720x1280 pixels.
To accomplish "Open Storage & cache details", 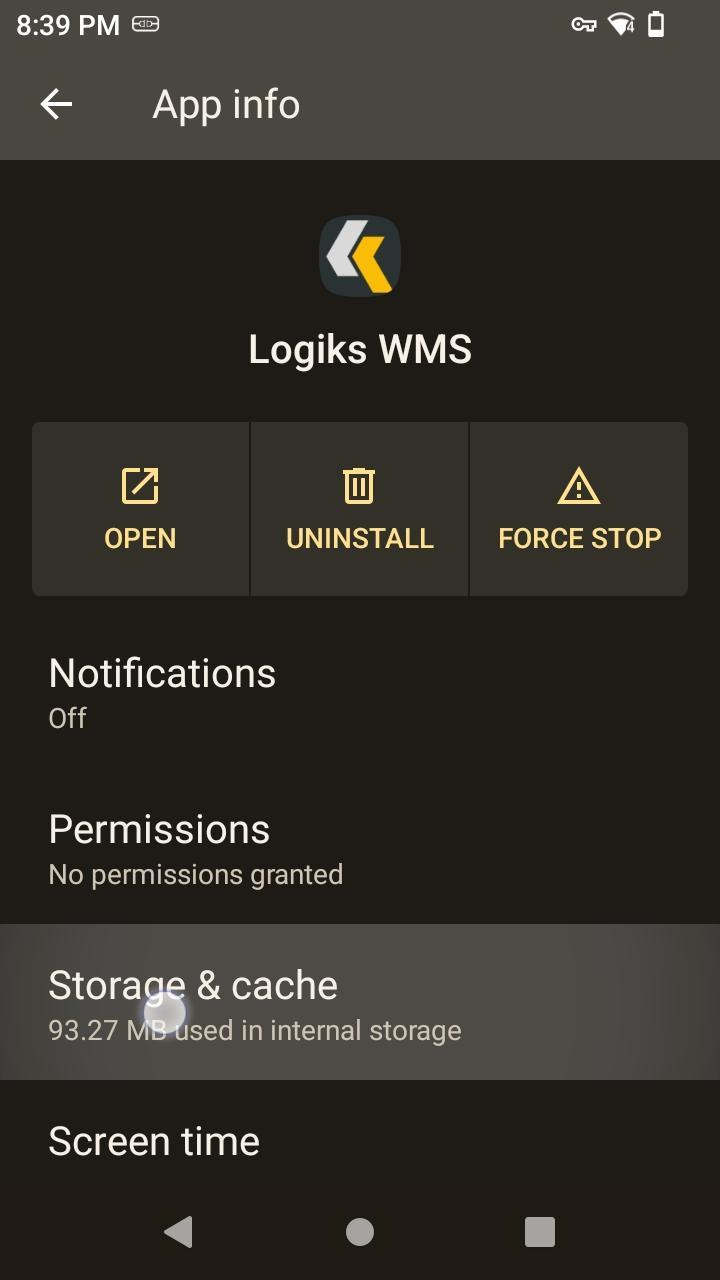I will click(360, 1003).
